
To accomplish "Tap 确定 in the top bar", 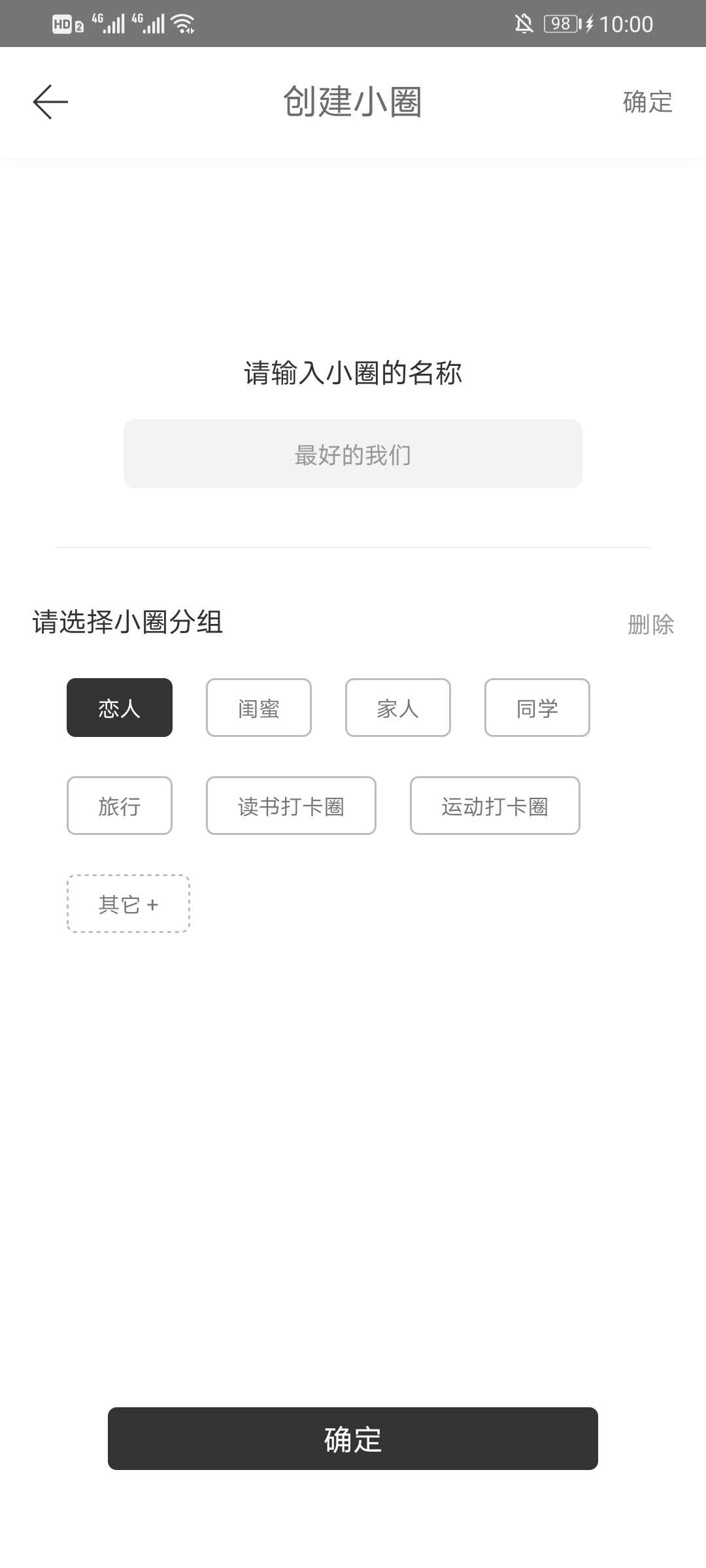I will click(x=647, y=102).
